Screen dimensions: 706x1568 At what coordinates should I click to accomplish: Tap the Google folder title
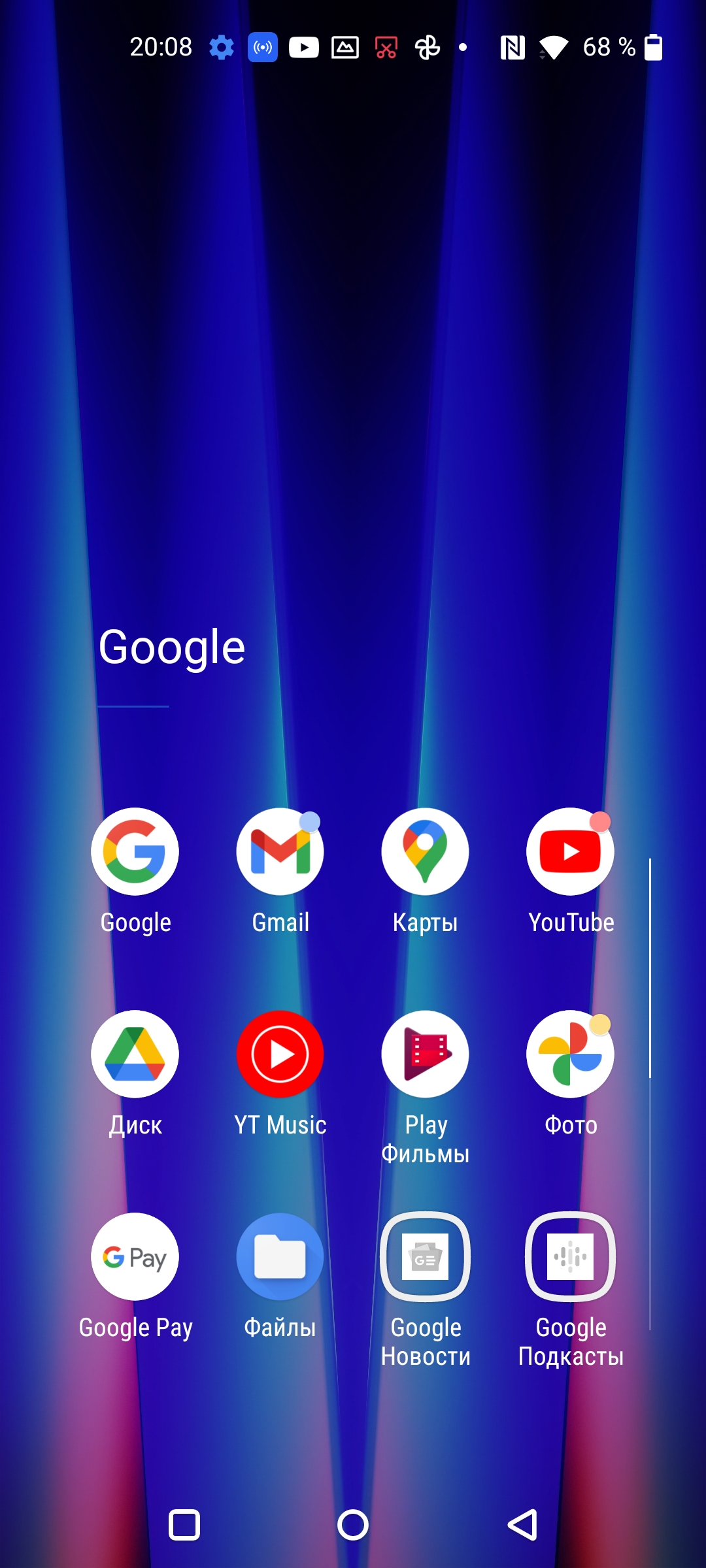pyautogui.click(x=172, y=647)
